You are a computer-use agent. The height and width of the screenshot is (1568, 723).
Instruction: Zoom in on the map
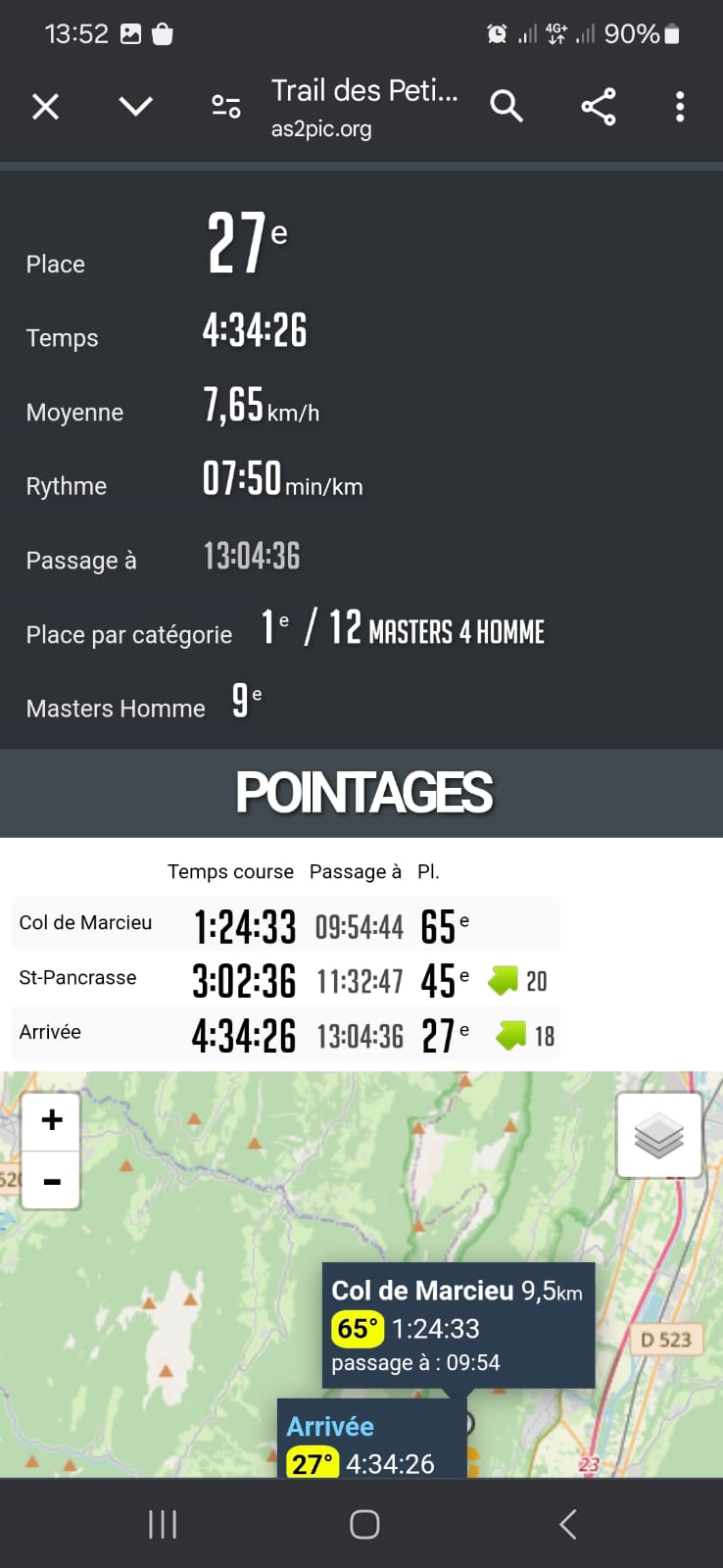[x=52, y=1119]
